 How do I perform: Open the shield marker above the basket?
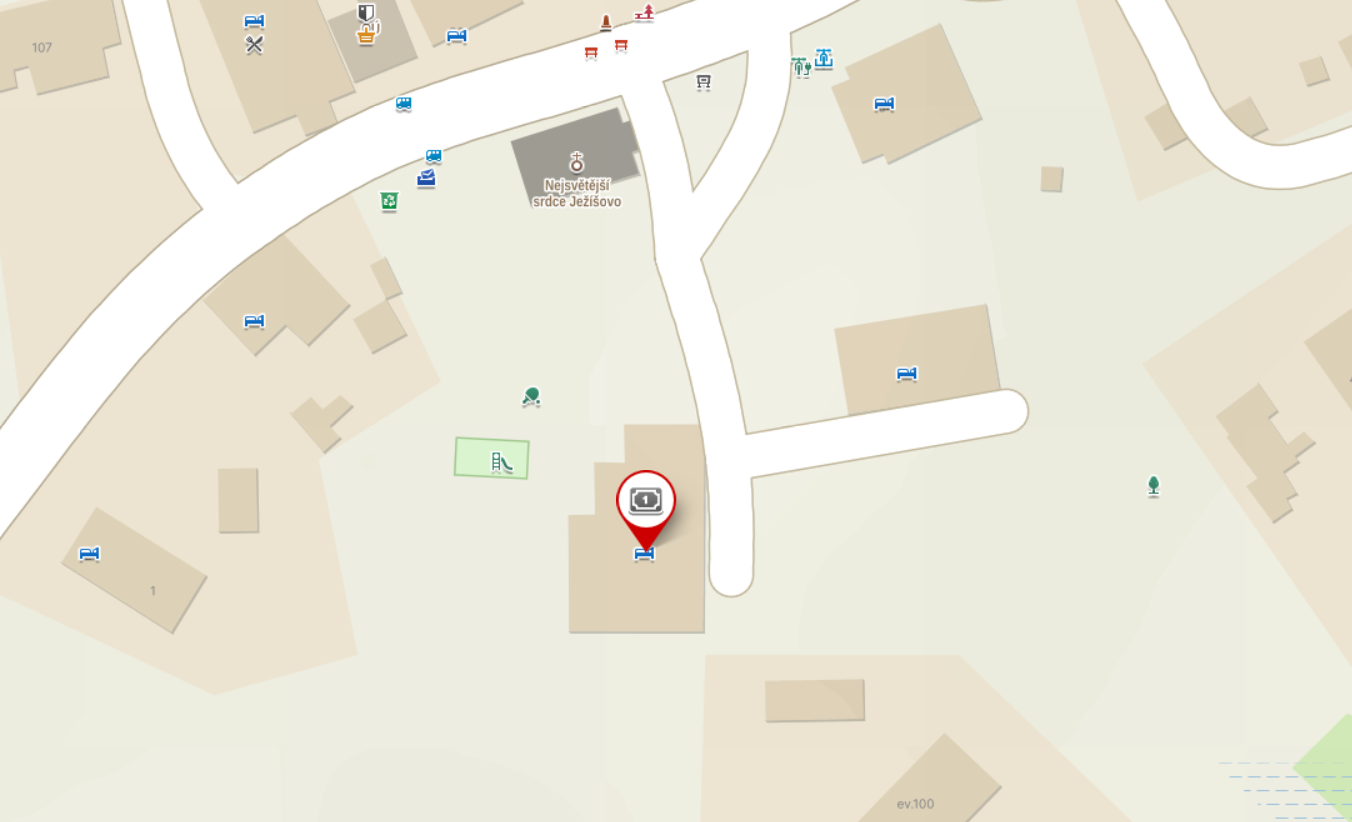tap(367, 13)
